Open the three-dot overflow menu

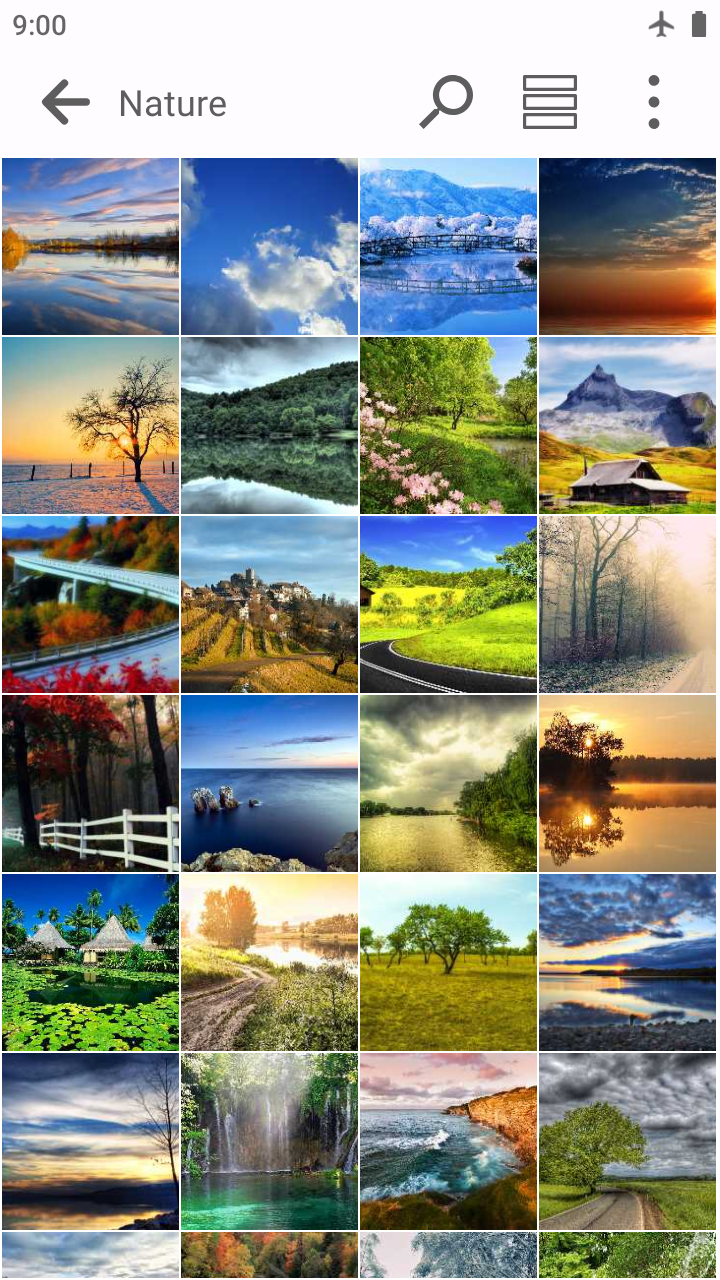pos(653,103)
